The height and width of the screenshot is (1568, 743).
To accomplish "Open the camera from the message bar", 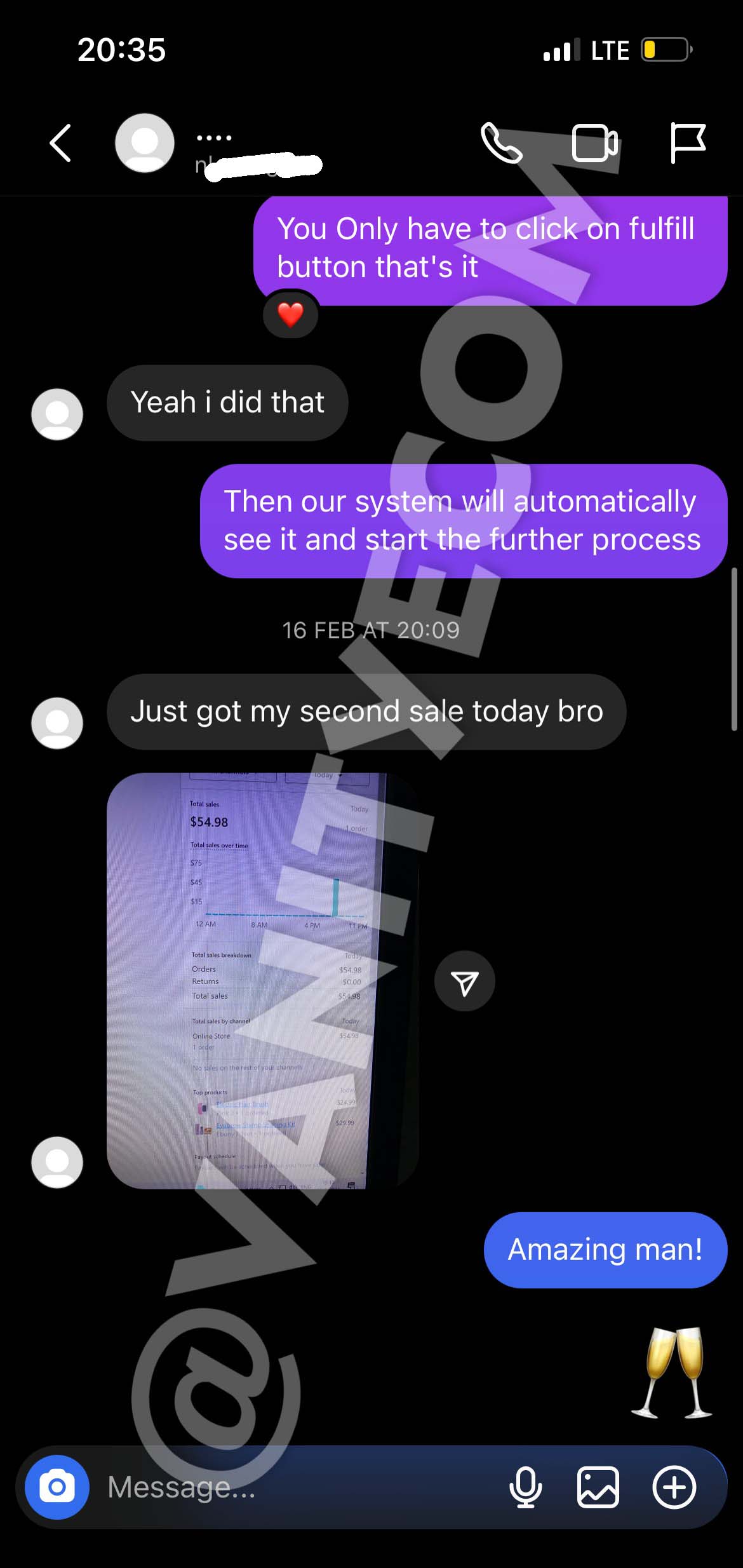I will click(57, 1487).
